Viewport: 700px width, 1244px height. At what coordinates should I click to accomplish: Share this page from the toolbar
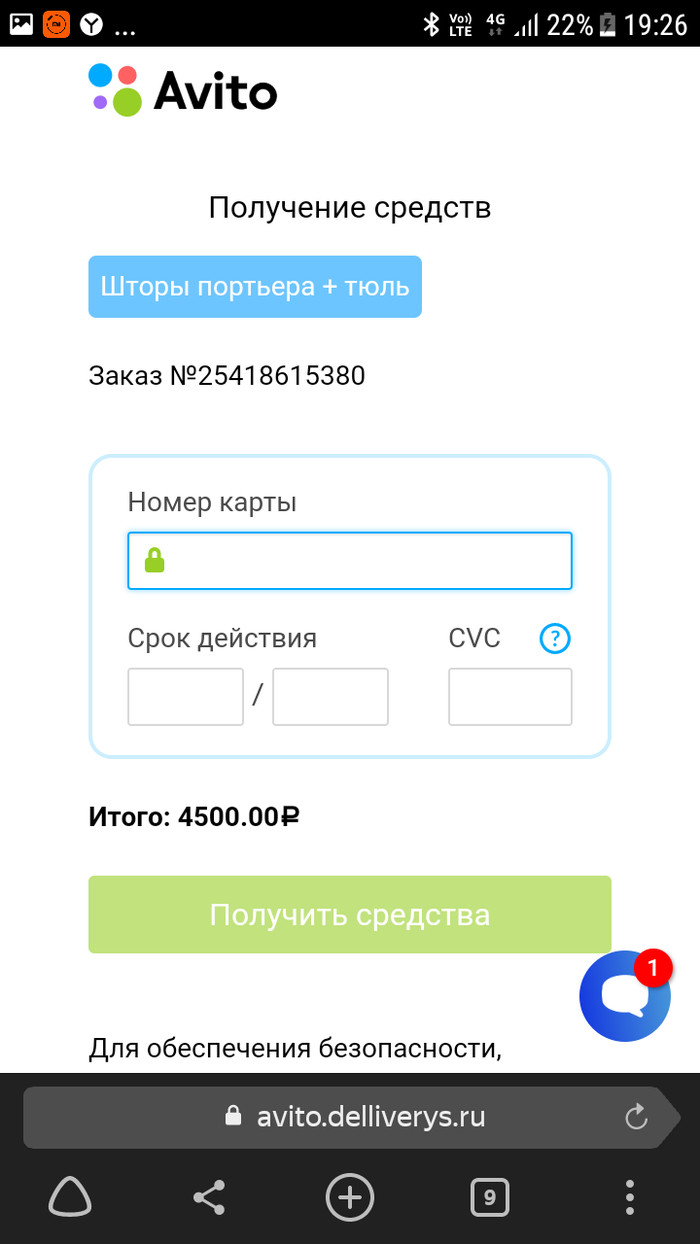209,1196
